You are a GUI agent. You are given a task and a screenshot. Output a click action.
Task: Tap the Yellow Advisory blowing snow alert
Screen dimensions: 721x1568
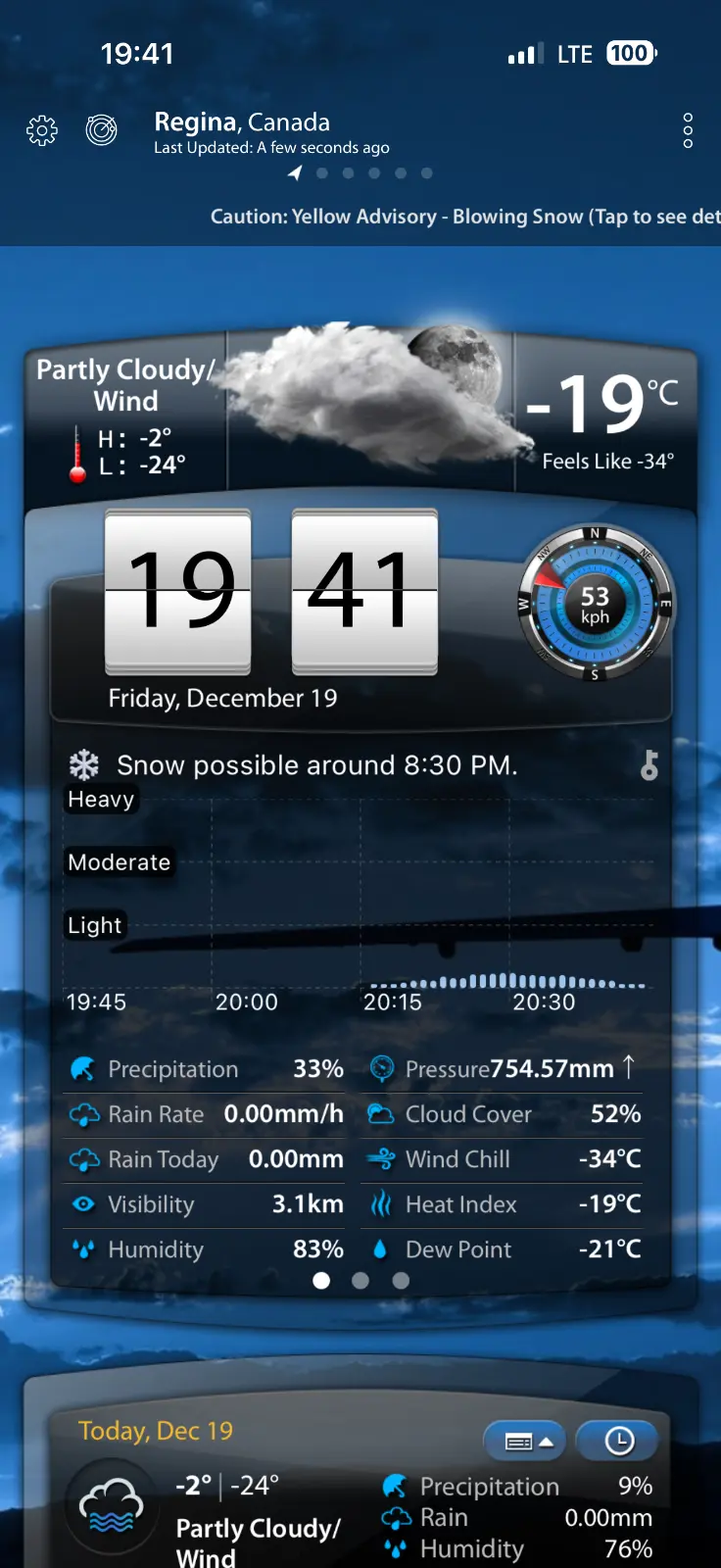pos(464,217)
